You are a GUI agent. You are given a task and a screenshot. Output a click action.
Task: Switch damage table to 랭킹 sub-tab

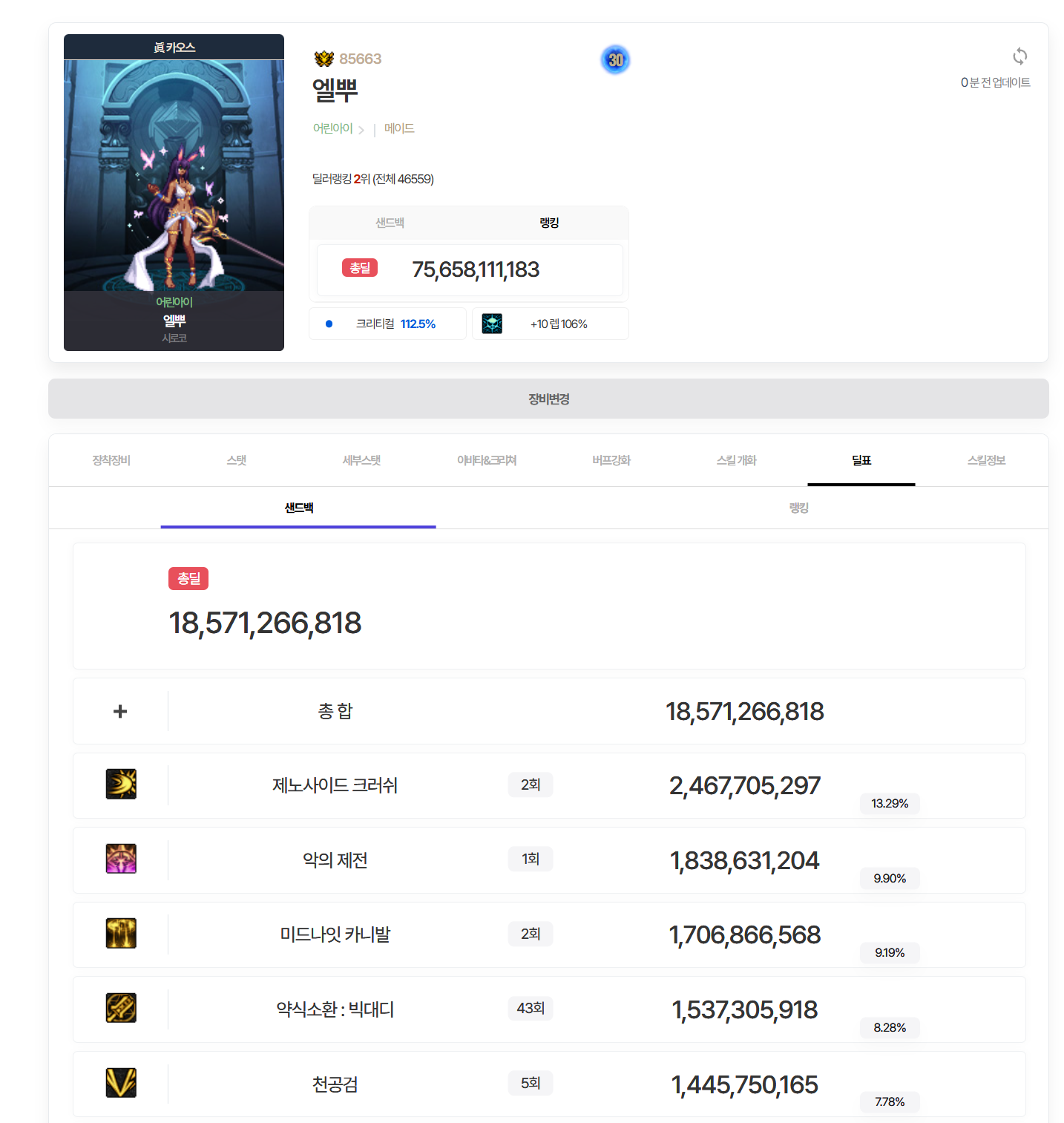pyautogui.click(x=798, y=508)
